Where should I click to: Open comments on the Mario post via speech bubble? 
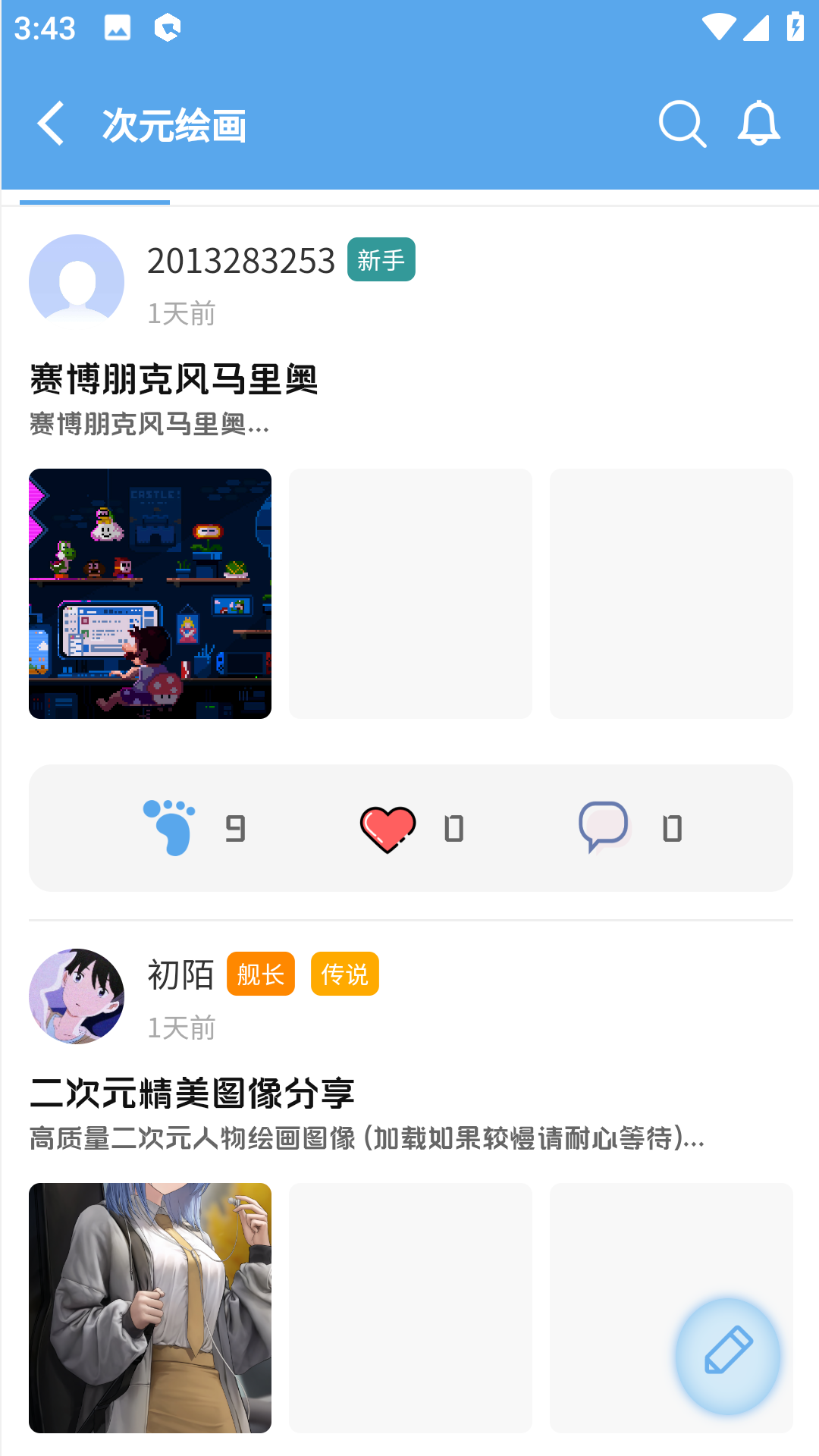601,827
